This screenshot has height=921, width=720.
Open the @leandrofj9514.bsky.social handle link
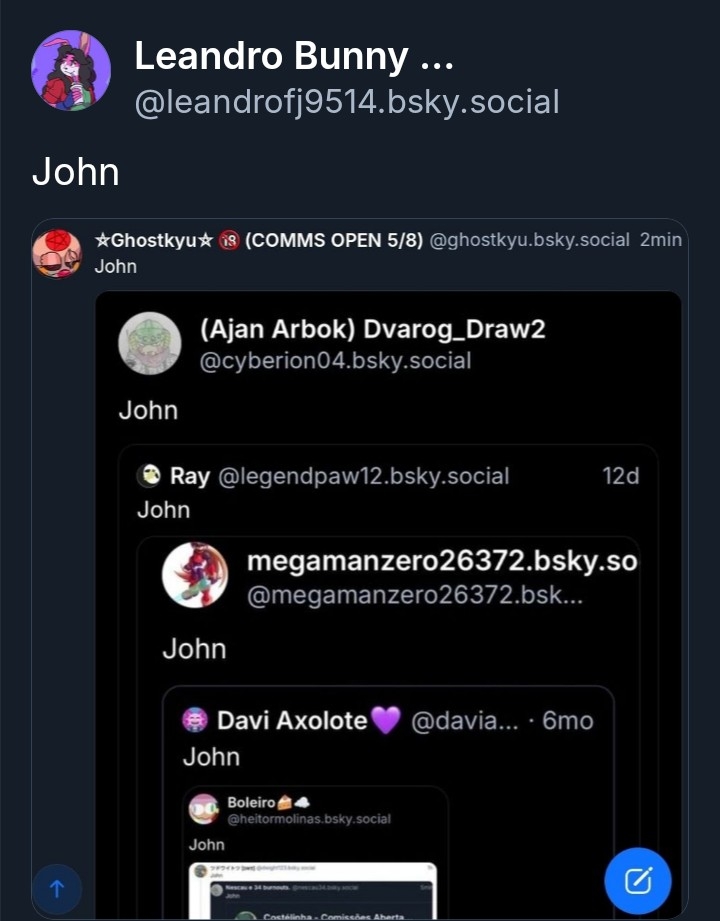pos(346,102)
